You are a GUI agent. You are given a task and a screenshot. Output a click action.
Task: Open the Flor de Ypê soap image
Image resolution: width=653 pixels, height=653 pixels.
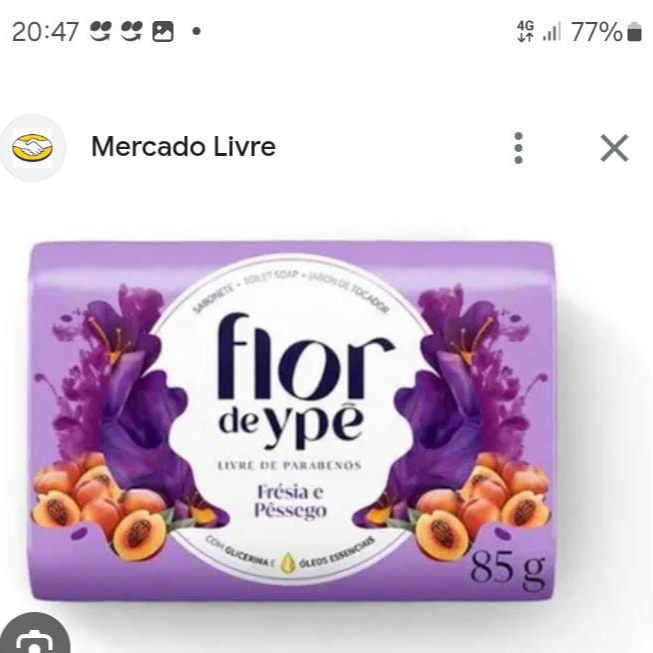[293, 421]
